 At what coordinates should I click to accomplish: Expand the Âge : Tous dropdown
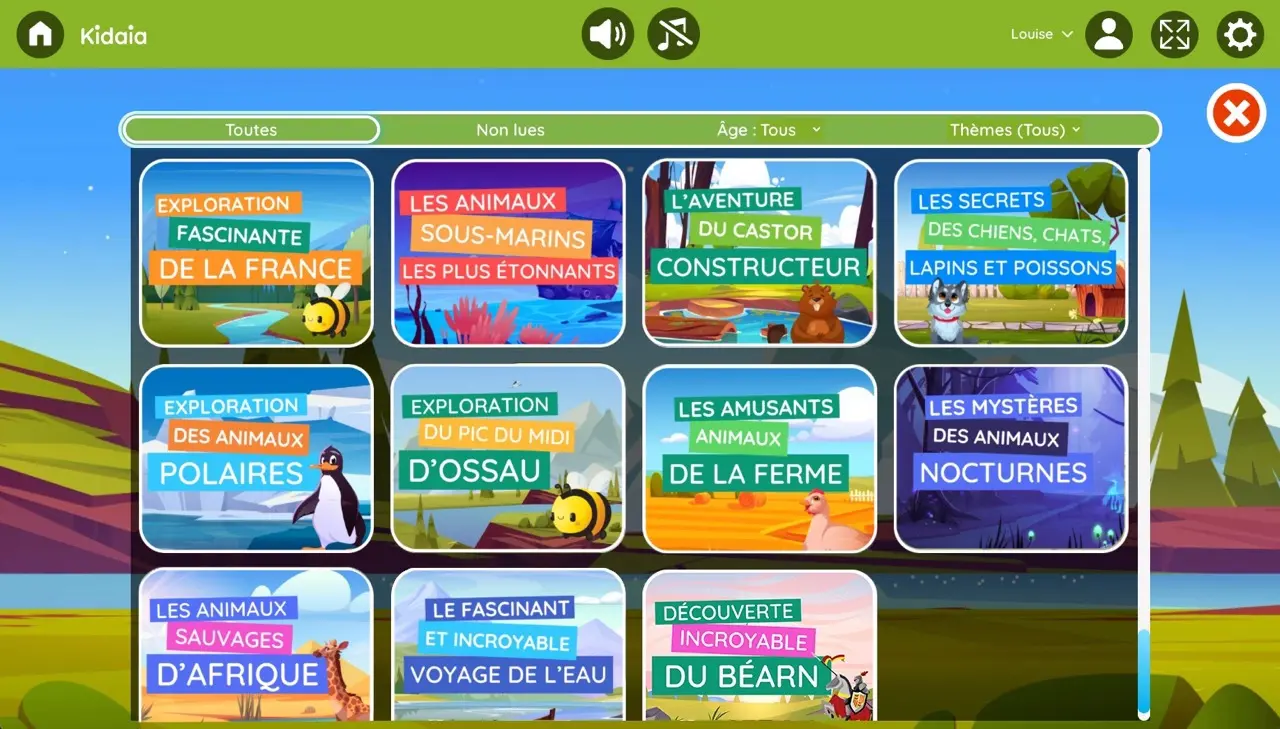(x=768, y=130)
